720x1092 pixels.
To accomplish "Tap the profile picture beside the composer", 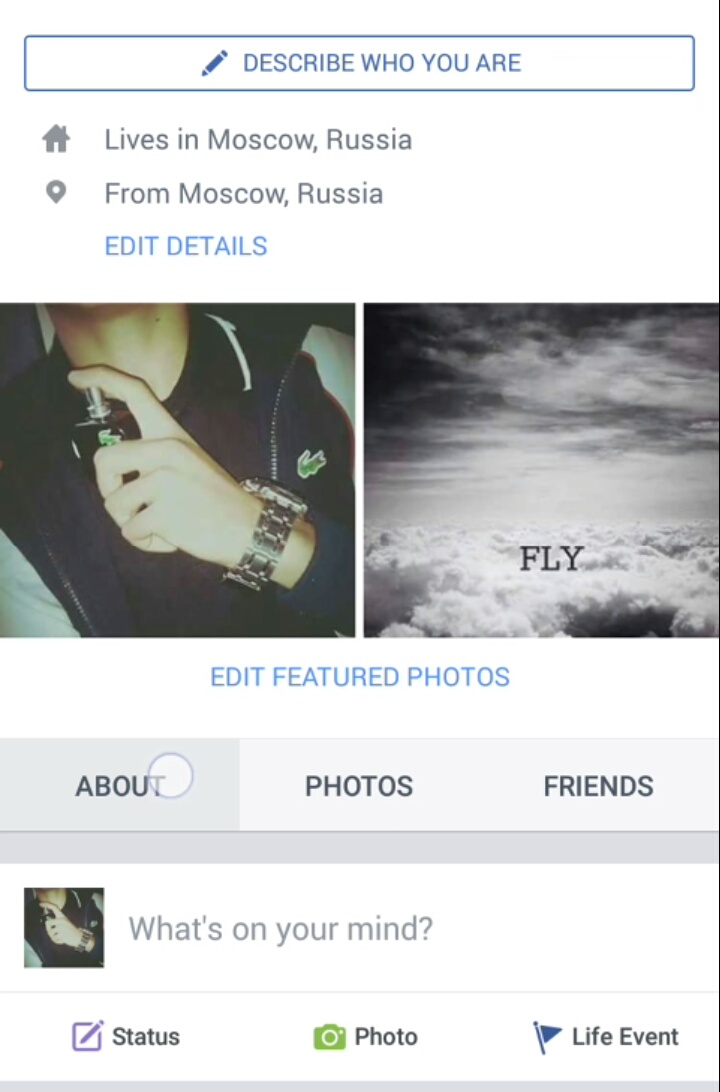I will pos(64,928).
